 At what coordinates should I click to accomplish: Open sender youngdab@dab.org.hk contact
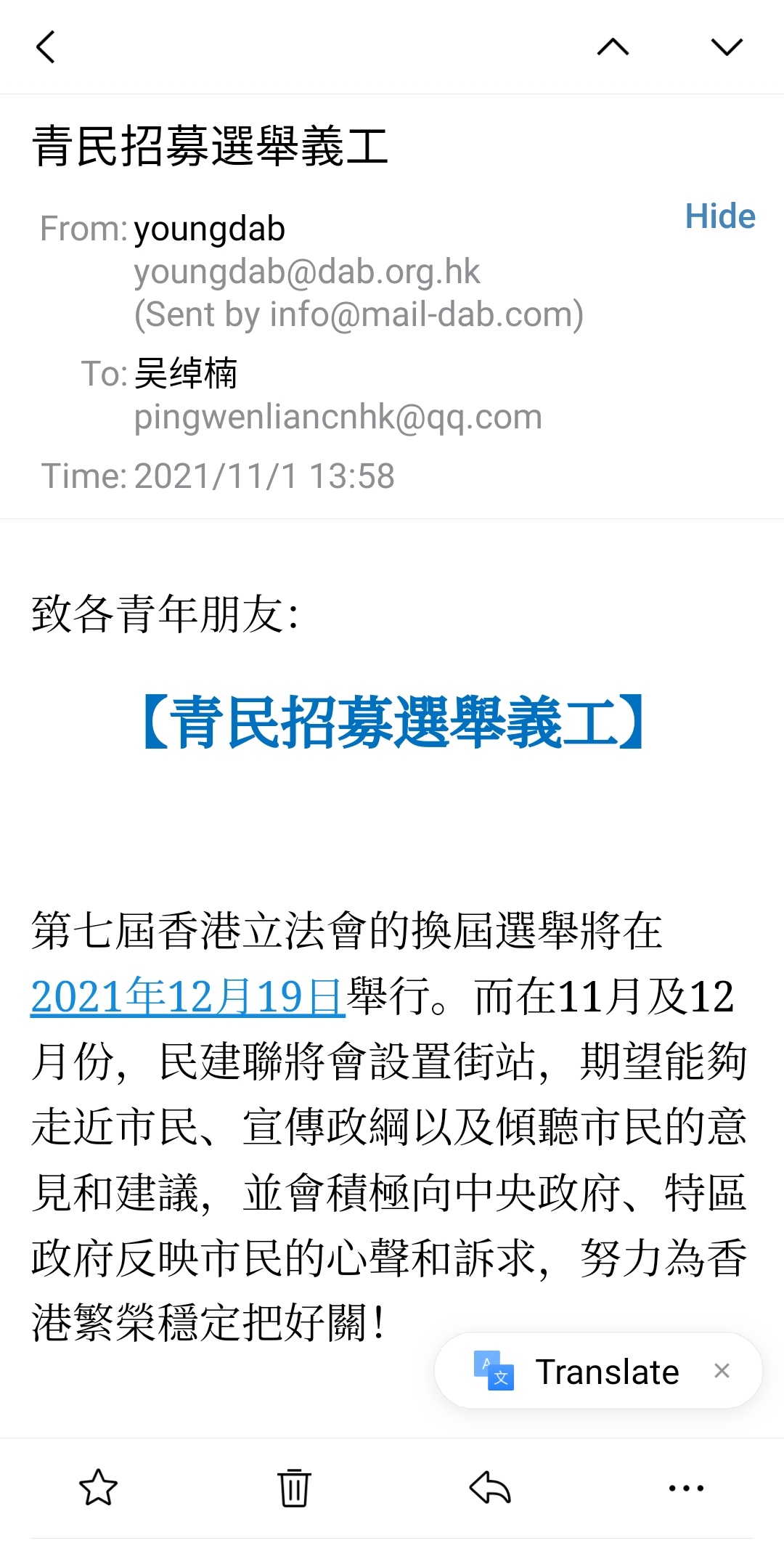point(306,272)
